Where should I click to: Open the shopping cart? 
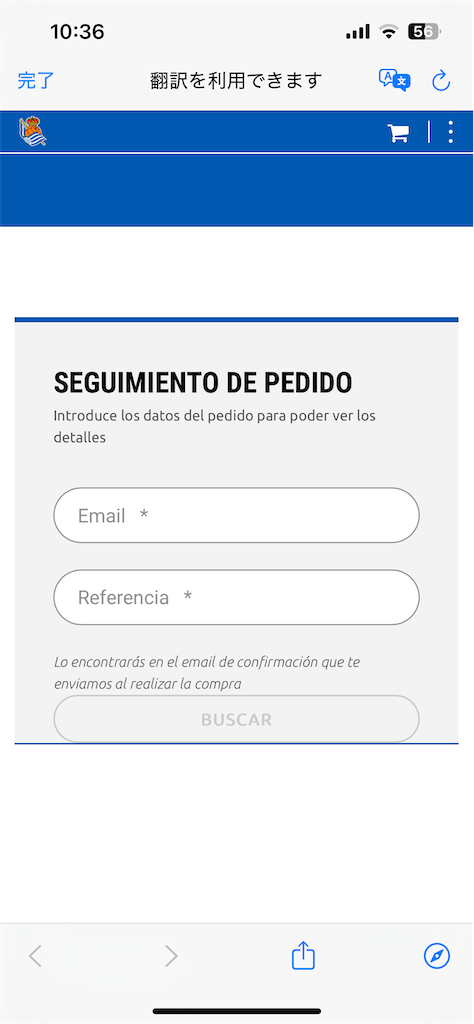click(398, 133)
